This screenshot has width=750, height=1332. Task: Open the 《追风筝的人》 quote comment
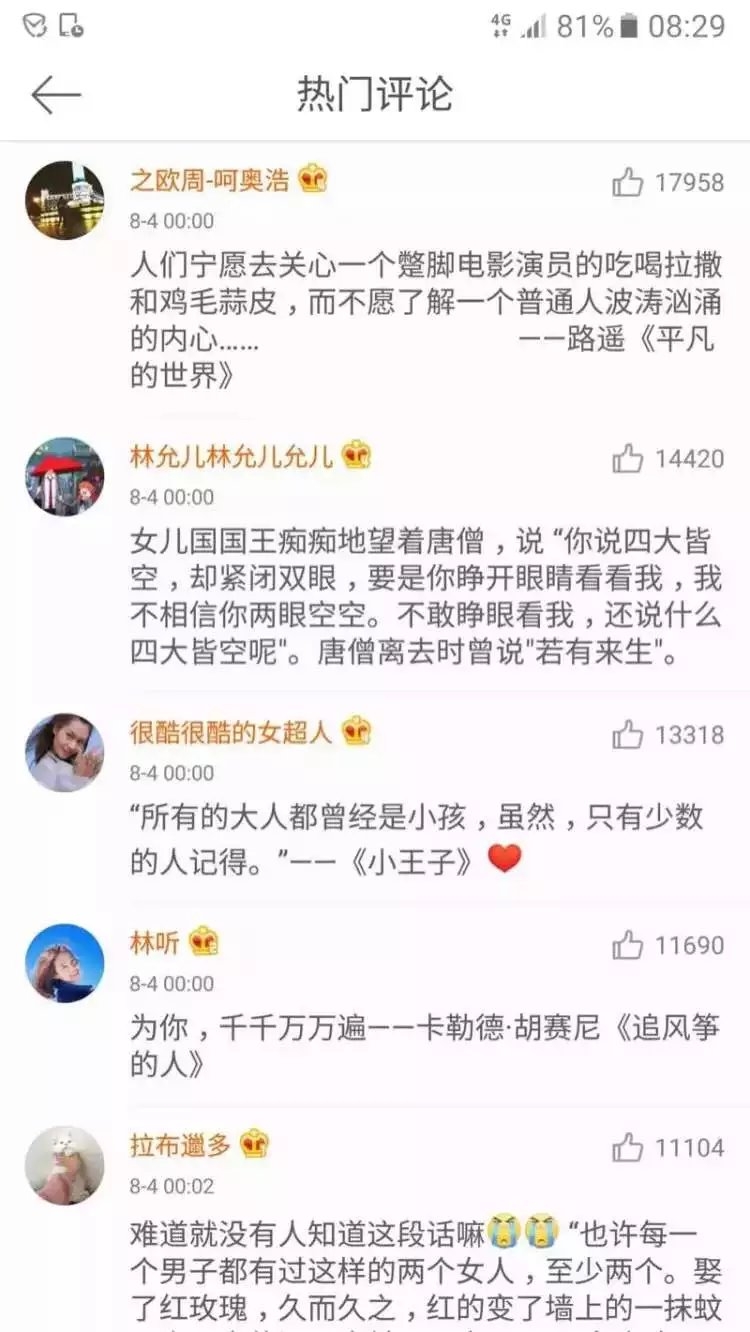tap(425, 1046)
